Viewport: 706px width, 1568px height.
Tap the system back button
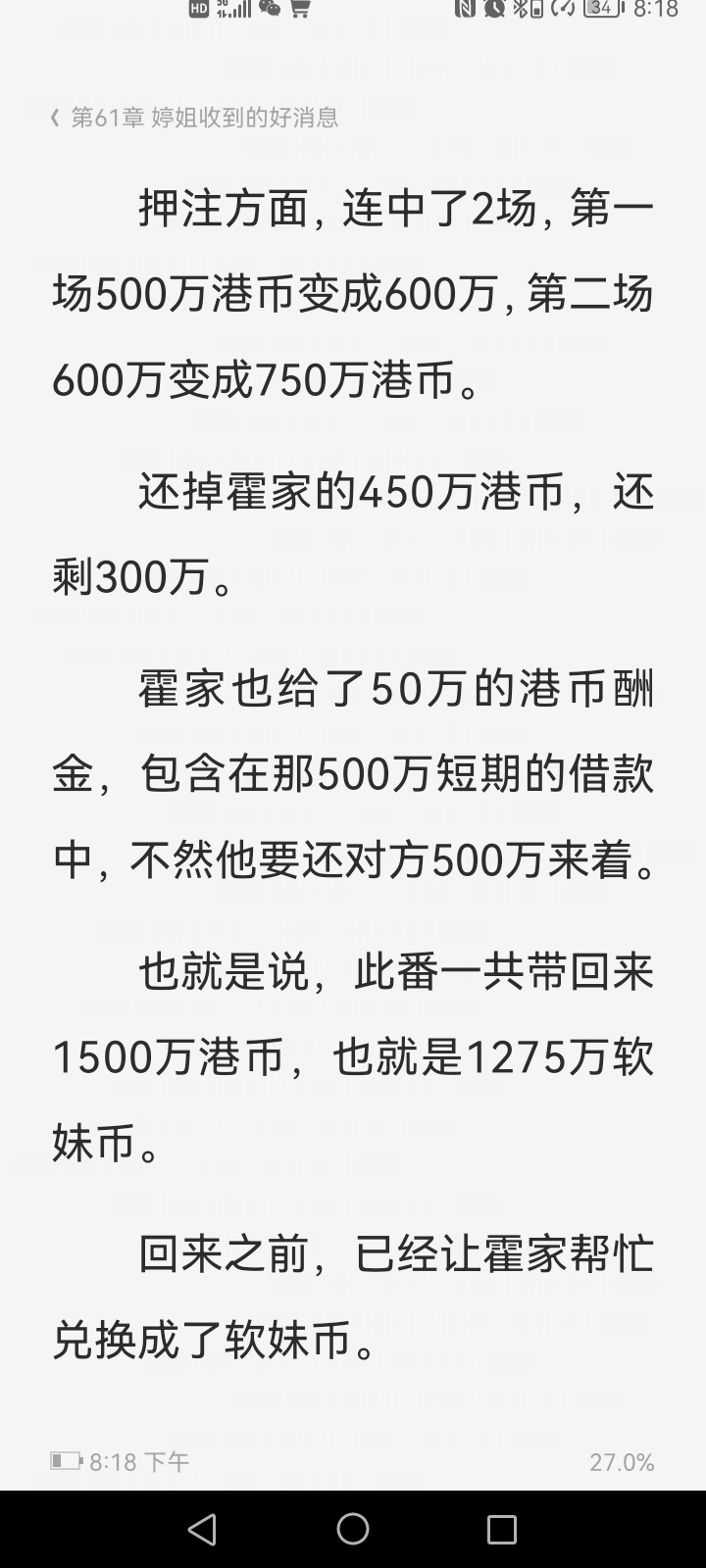click(203, 1529)
